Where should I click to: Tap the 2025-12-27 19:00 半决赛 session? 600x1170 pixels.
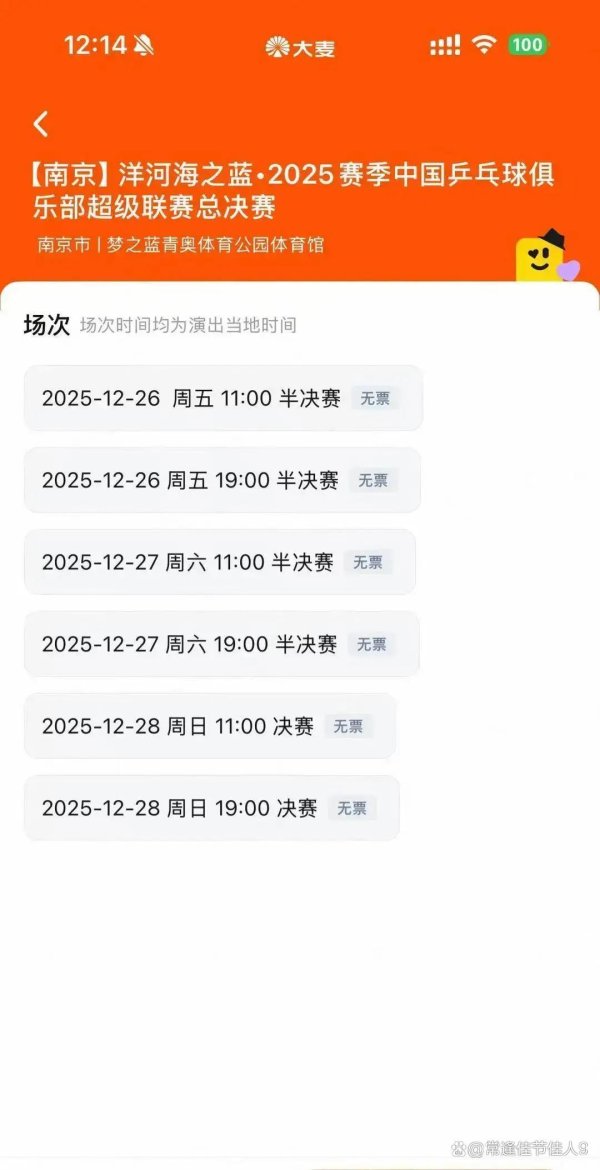coord(221,644)
